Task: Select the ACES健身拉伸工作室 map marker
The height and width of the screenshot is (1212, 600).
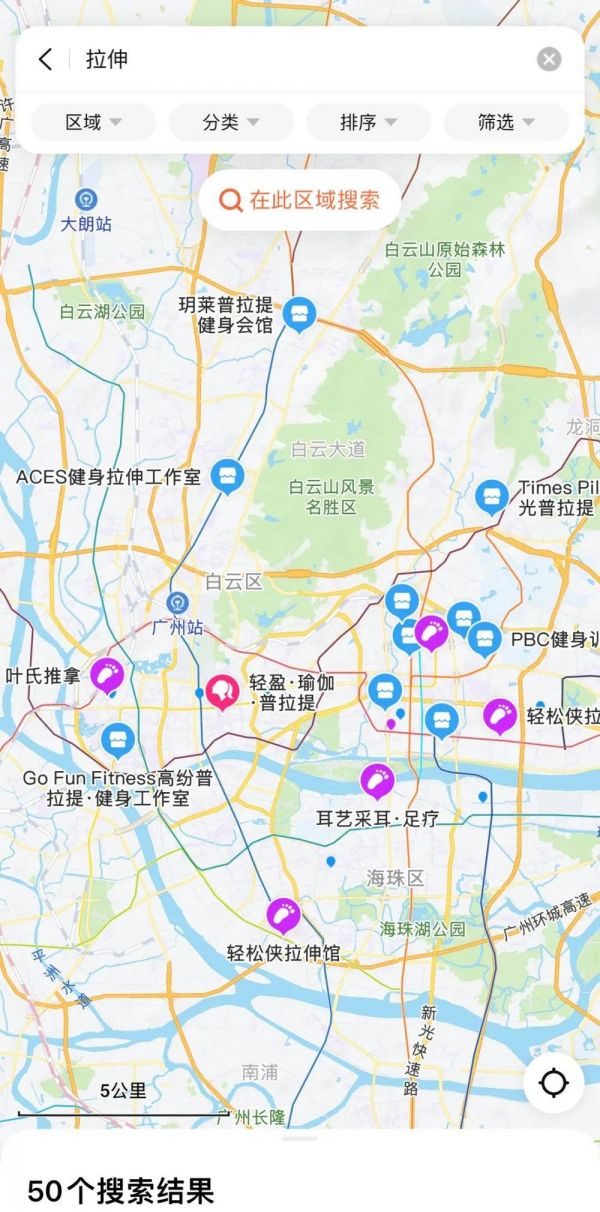Action: pyautogui.click(x=228, y=474)
